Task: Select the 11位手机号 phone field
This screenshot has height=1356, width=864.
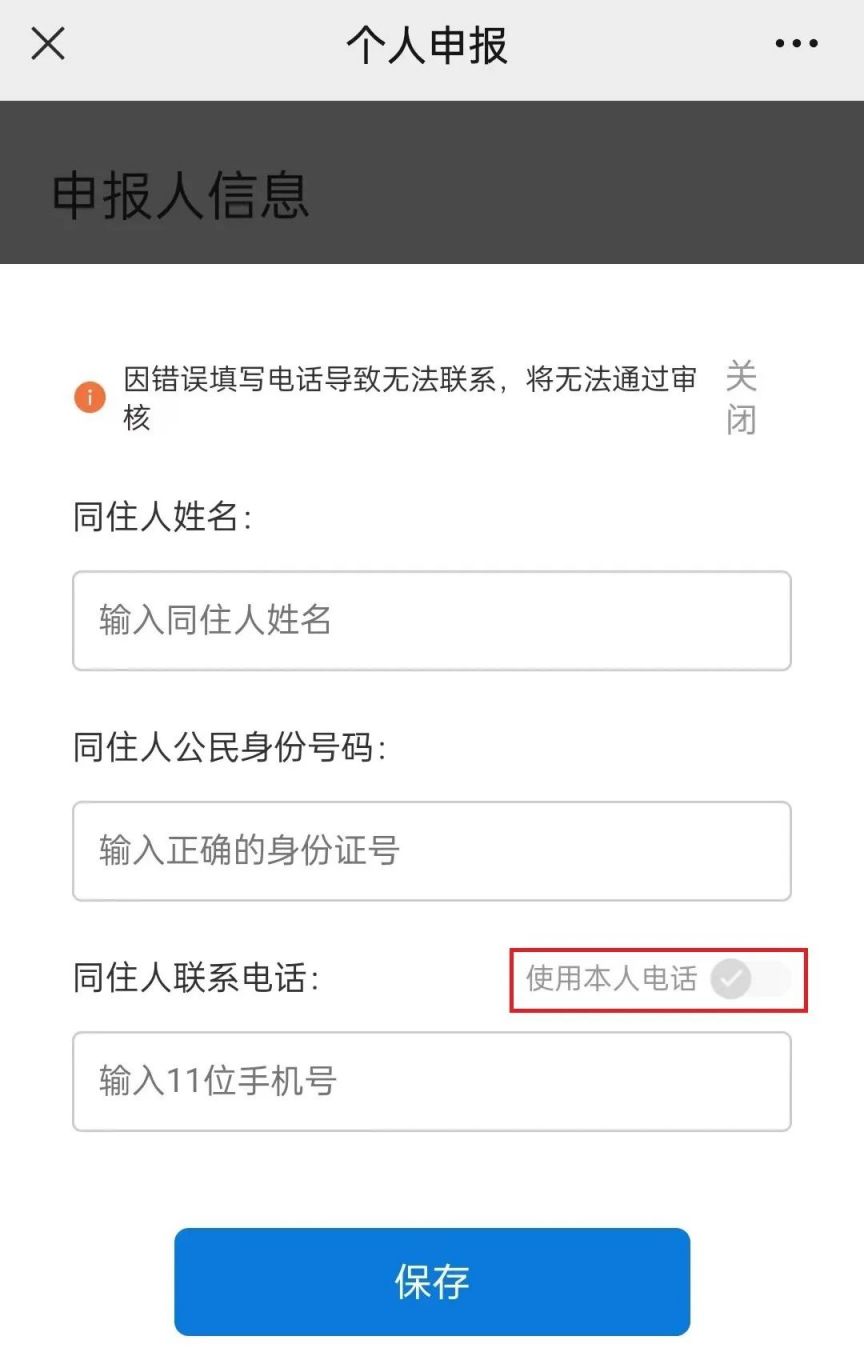Action: 432,1082
